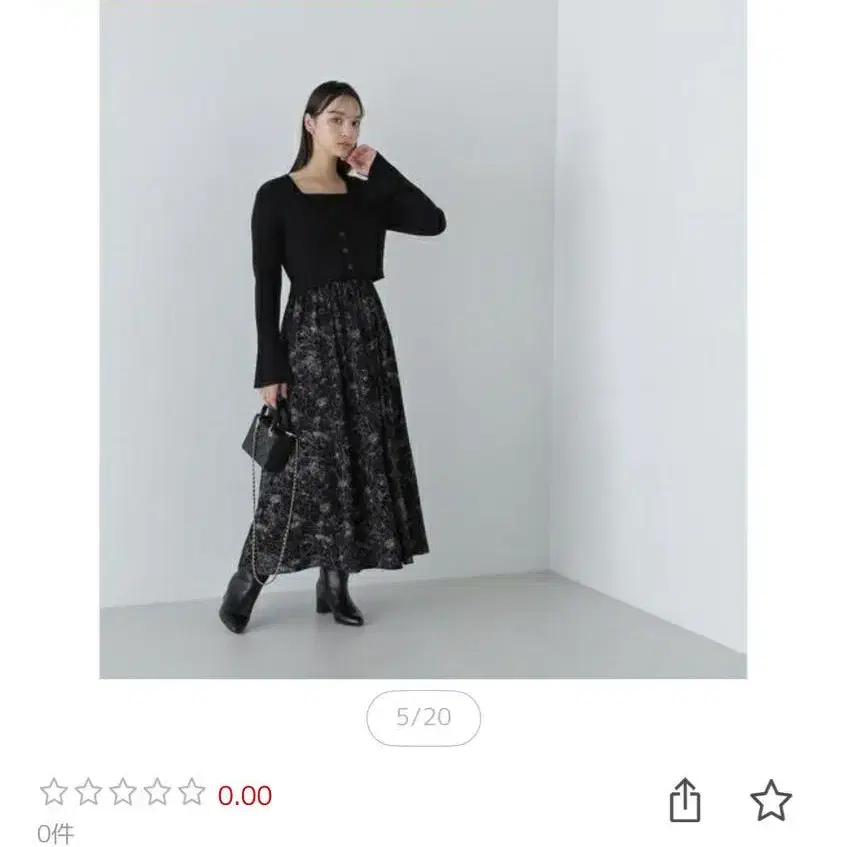This screenshot has width=847, height=847.
Task: Open the product photo full screen
Action: (423, 339)
